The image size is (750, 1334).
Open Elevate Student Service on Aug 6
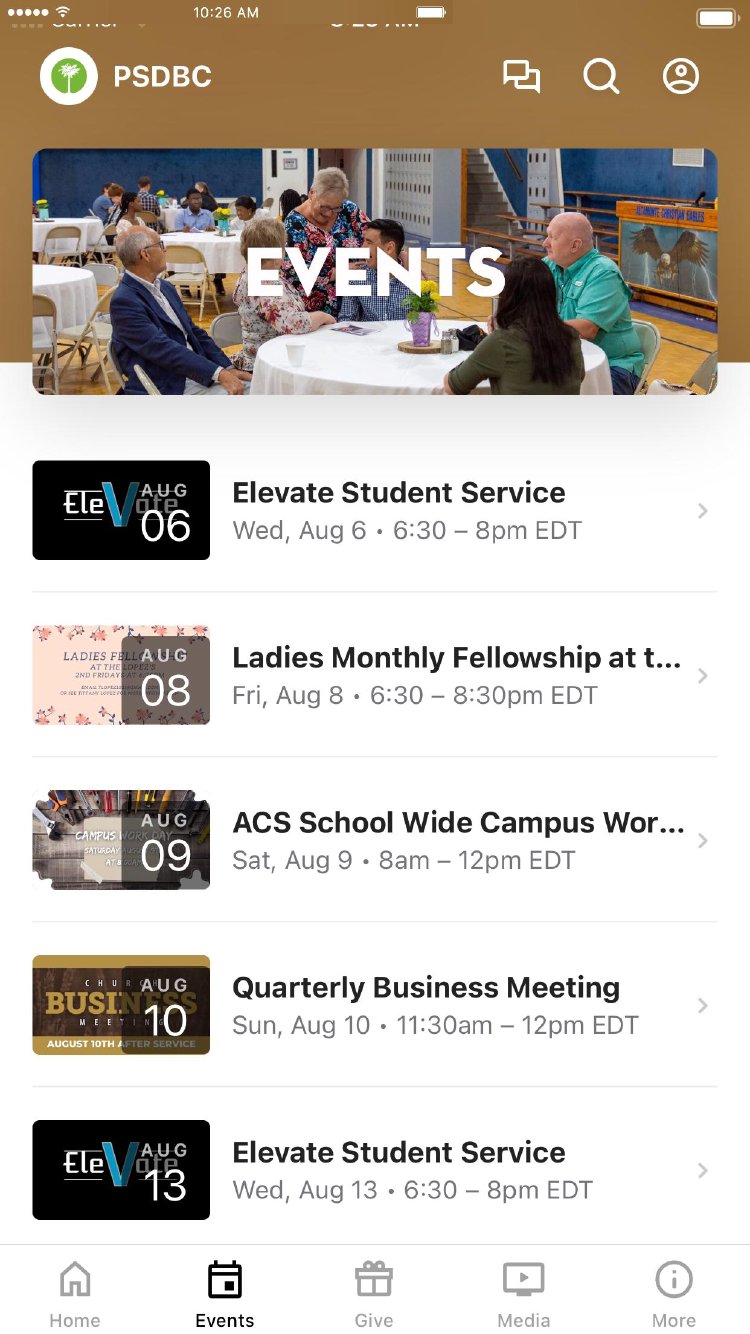click(400, 510)
